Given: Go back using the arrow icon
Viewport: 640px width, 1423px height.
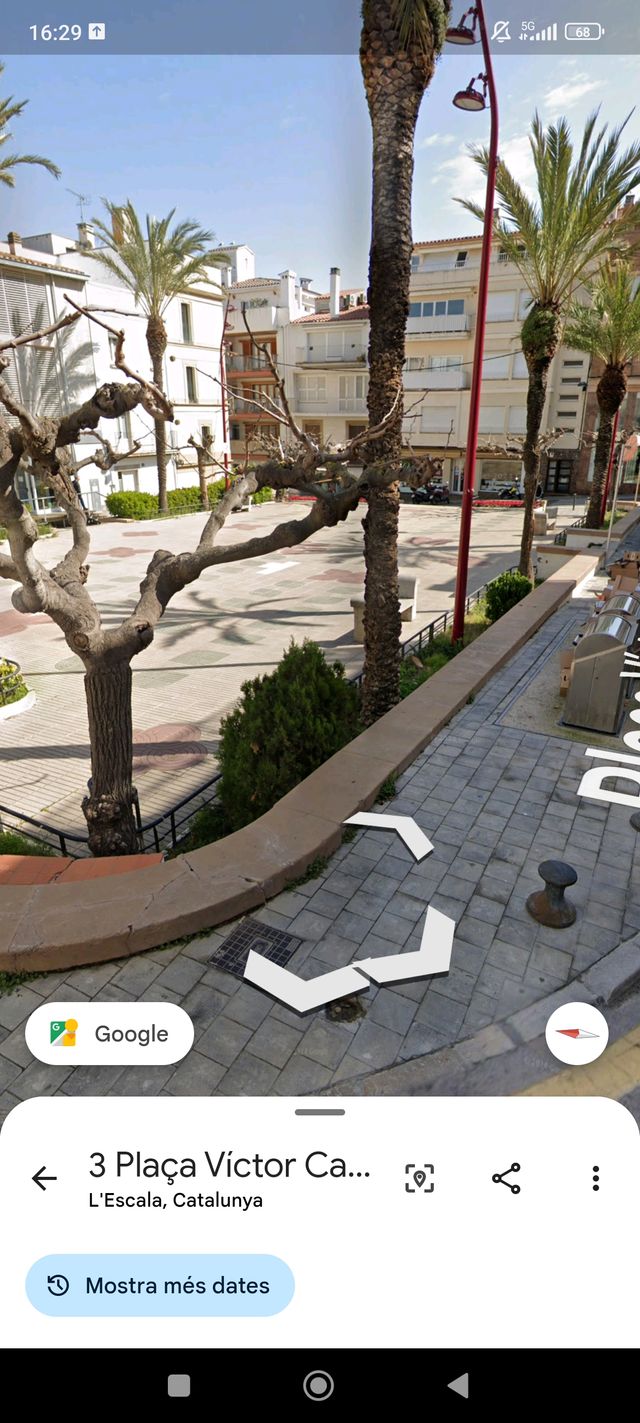Looking at the screenshot, I should [44, 1179].
